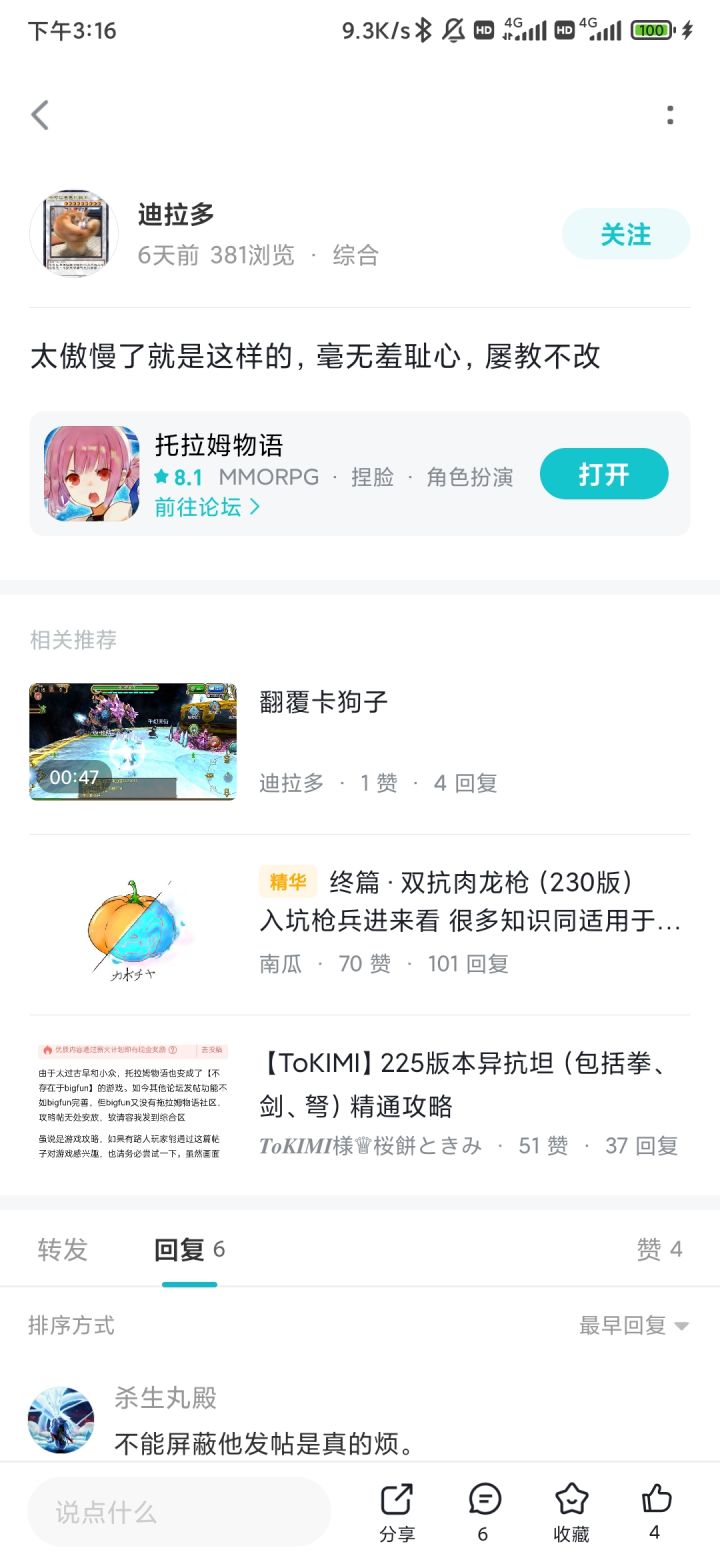Viewport: 720px width, 1560px height.
Task: Go to the forum via 前往论坛
Action: 207,507
